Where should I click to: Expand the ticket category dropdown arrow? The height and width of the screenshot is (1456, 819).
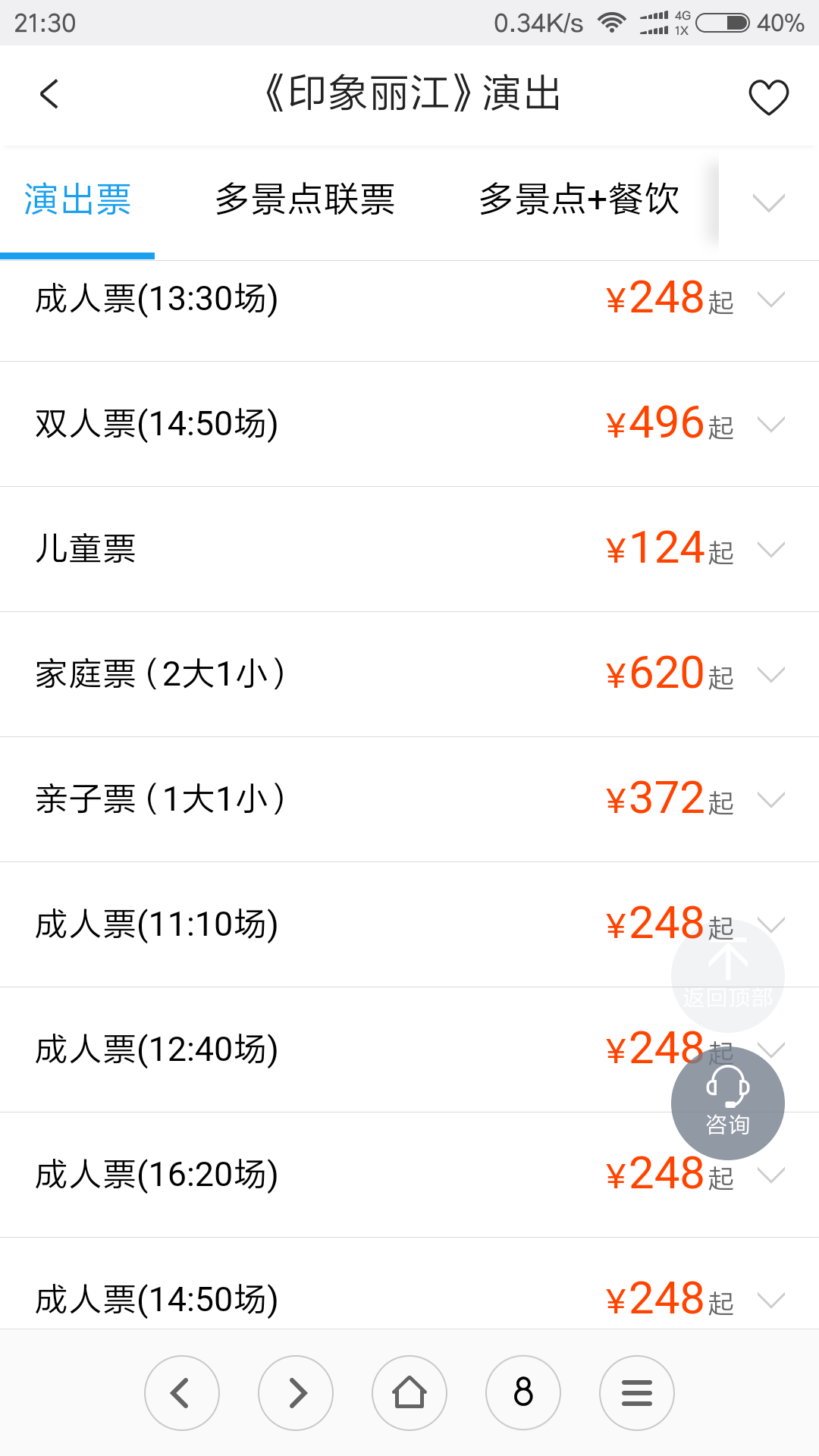click(769, 202)
